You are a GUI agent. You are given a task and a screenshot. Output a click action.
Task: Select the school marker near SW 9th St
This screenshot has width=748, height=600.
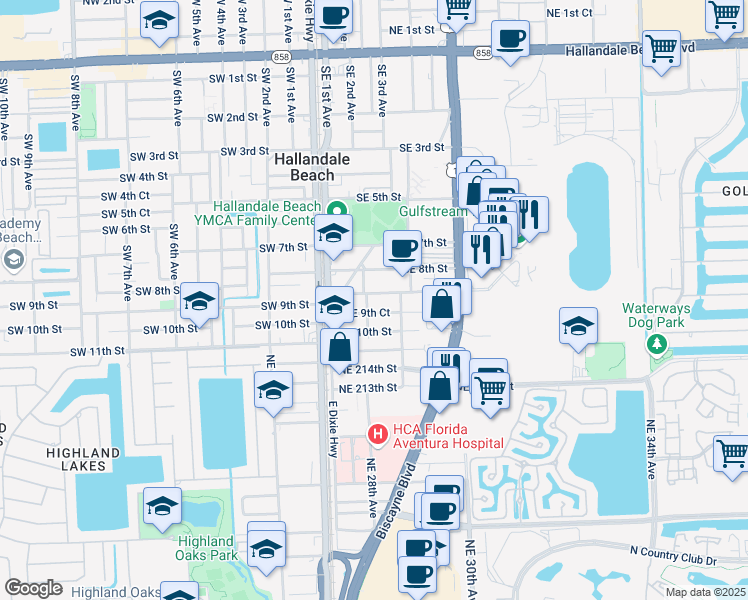click(335, 304)
